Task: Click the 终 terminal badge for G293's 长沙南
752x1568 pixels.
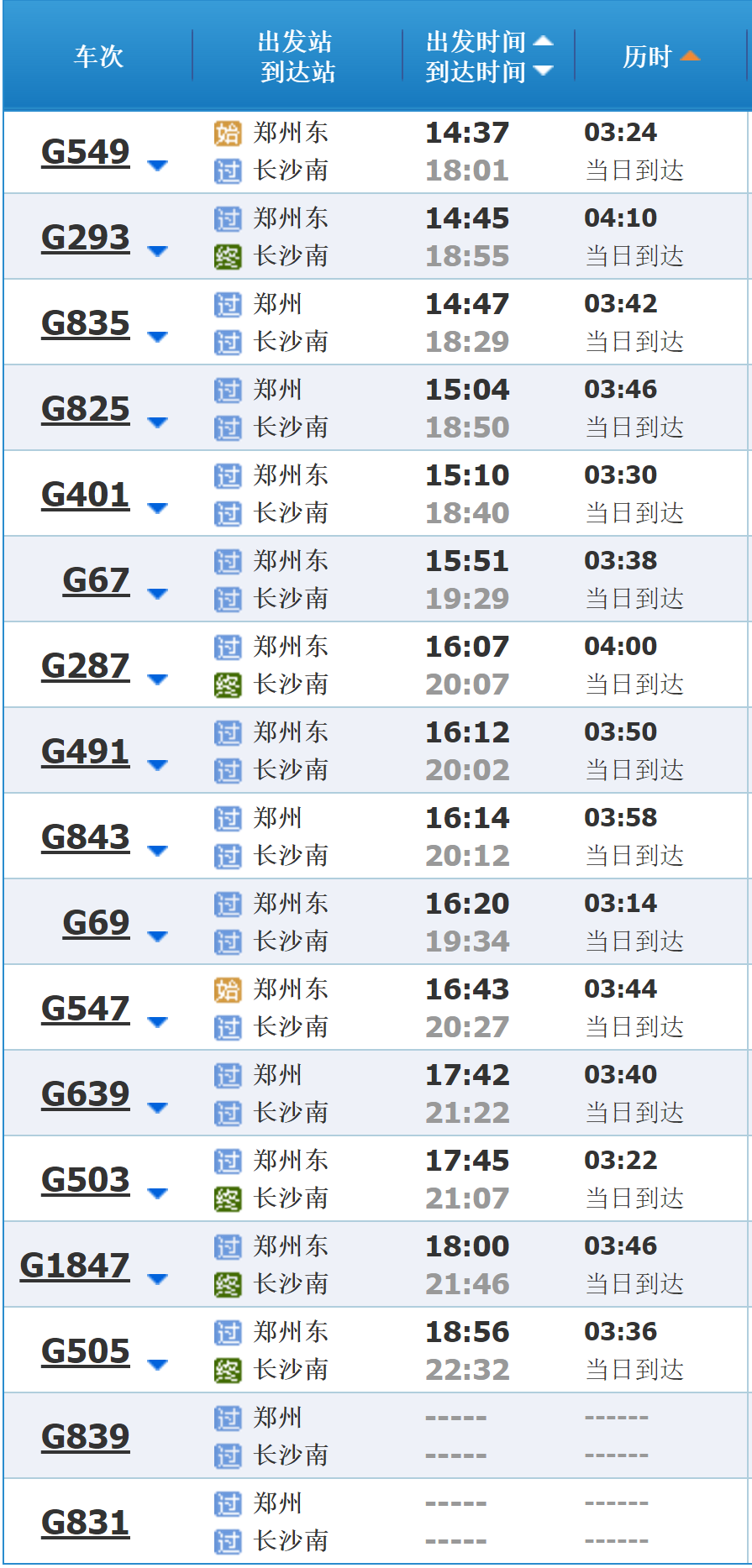Action: (x=227, y=256)
